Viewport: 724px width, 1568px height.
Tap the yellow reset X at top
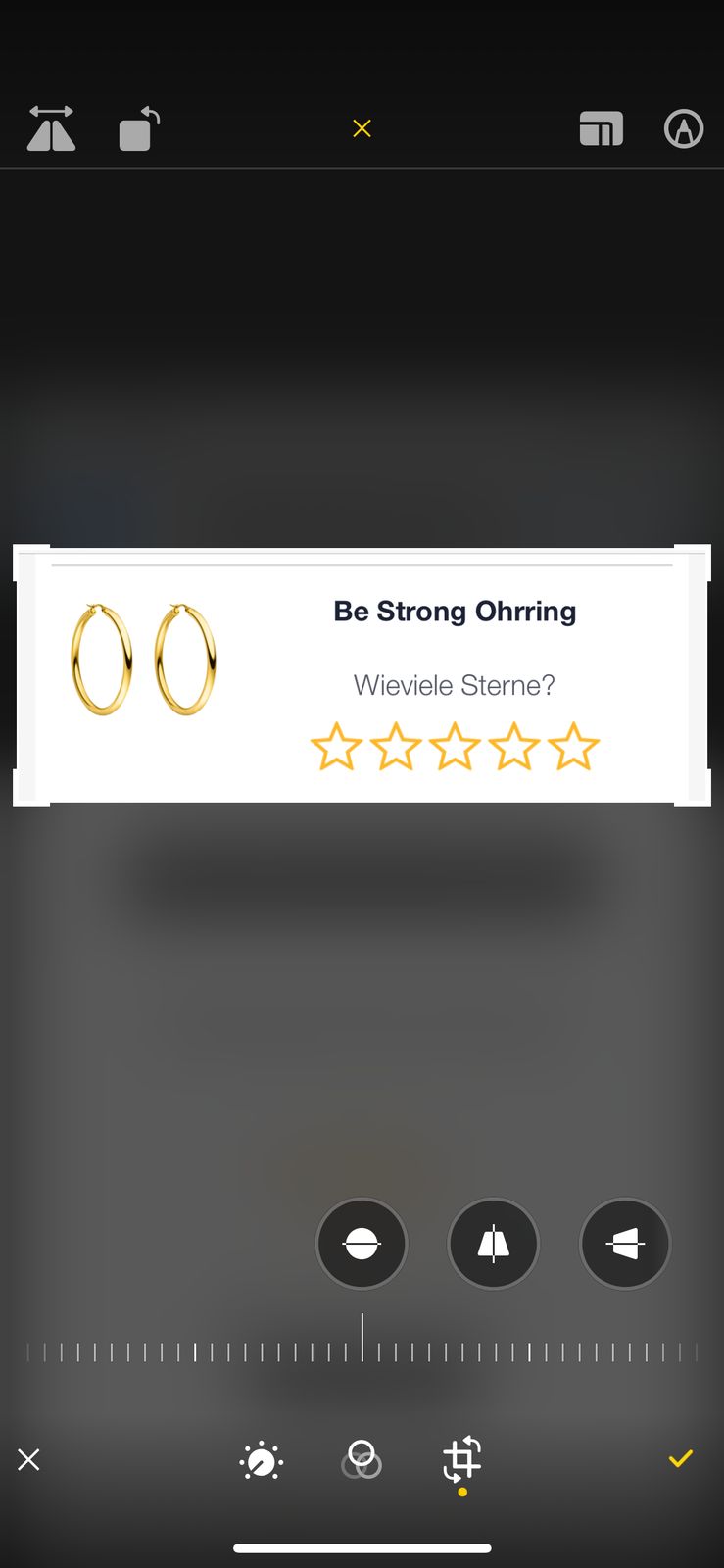pyautogui.click(x=362, y=128)
